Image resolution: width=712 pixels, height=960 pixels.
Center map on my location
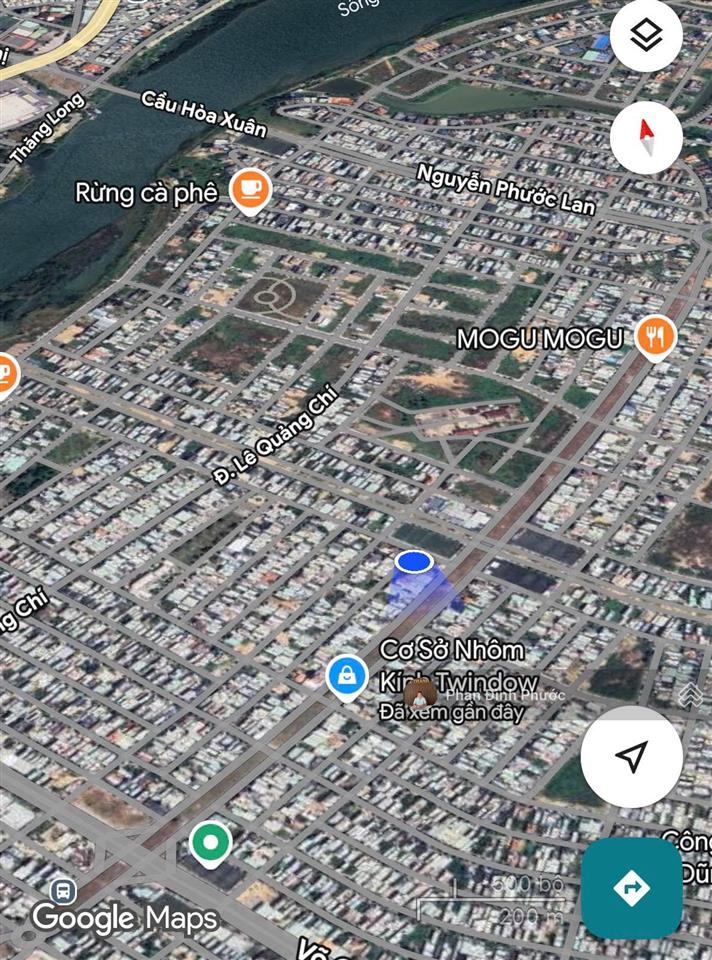point(631,756)
